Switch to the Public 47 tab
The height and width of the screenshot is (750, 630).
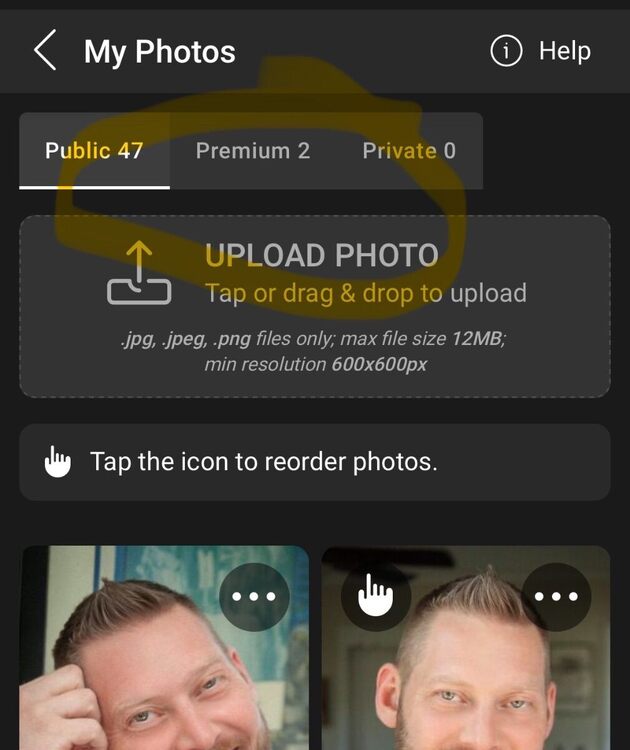point(94,151)
